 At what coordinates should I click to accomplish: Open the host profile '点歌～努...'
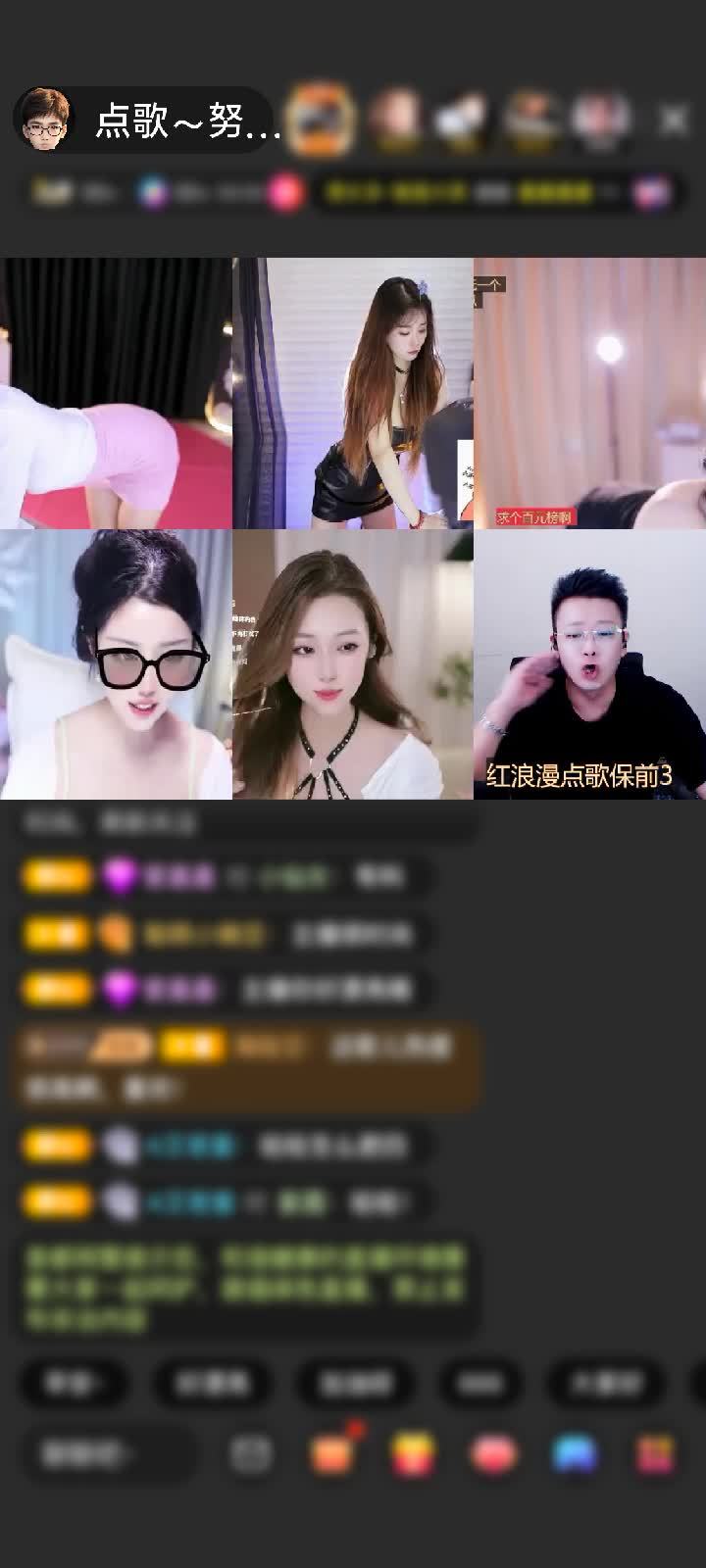point(147,121)
